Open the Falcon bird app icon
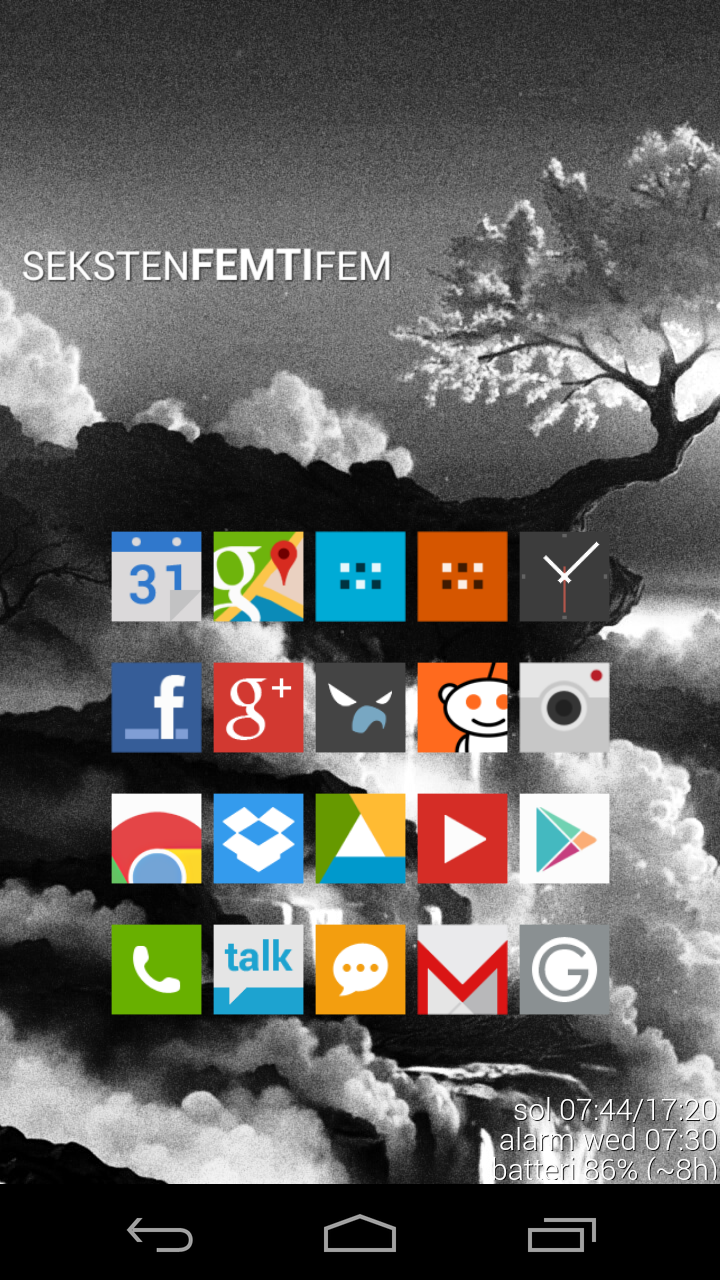Screen dimensions: 720x1280 tap(360, 708)
